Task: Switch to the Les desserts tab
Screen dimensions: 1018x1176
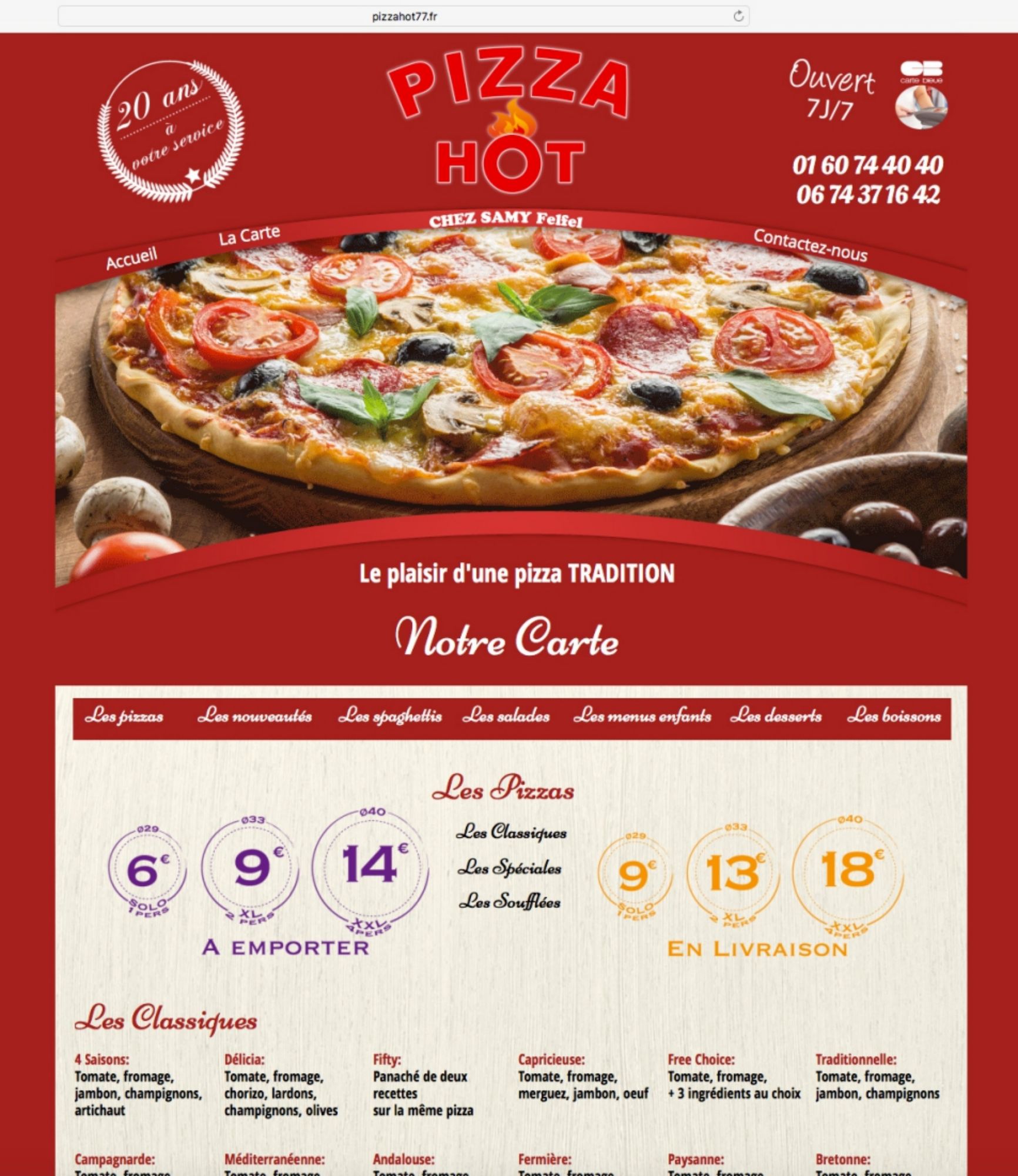Action: 776,716
